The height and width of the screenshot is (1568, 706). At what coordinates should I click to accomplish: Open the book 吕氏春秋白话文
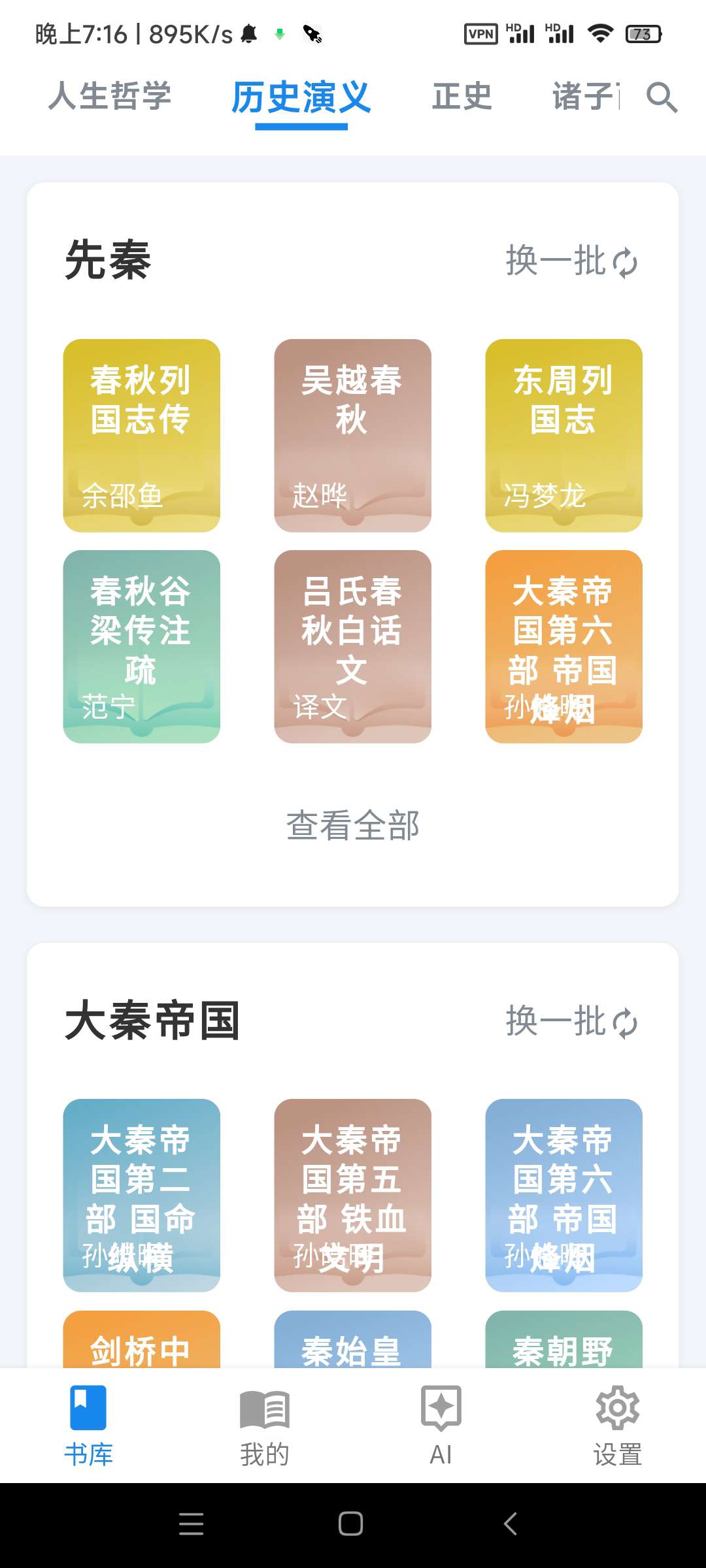tap(352, 646)
